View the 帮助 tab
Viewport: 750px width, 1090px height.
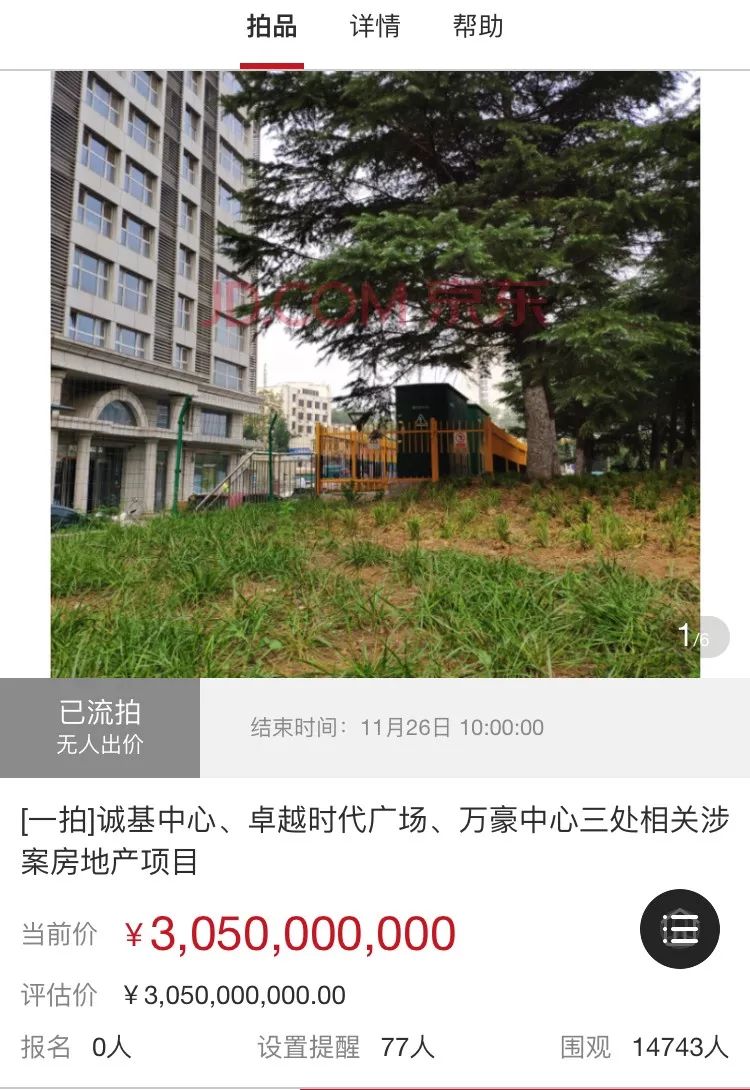point(479,28)
